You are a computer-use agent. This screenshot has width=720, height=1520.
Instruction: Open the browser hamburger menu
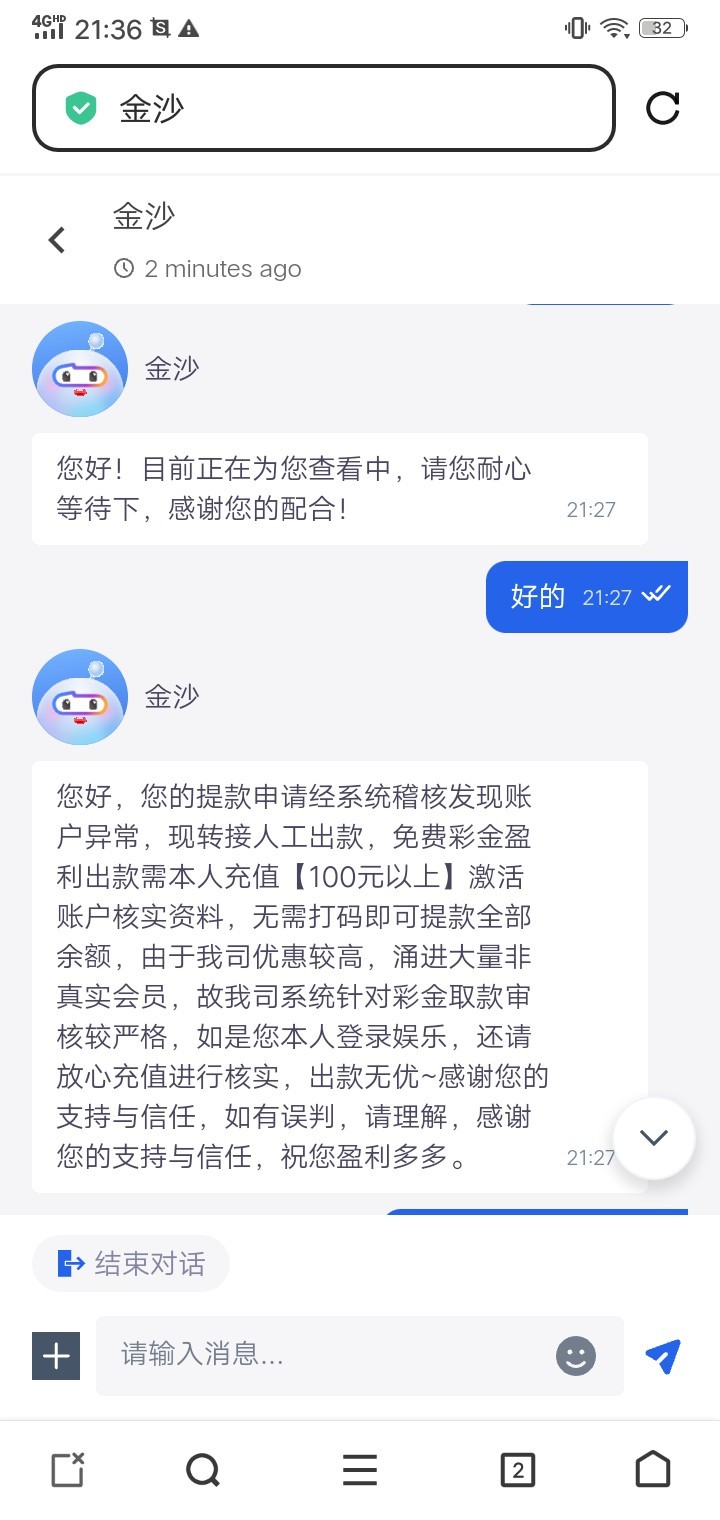pos(360,1470)
